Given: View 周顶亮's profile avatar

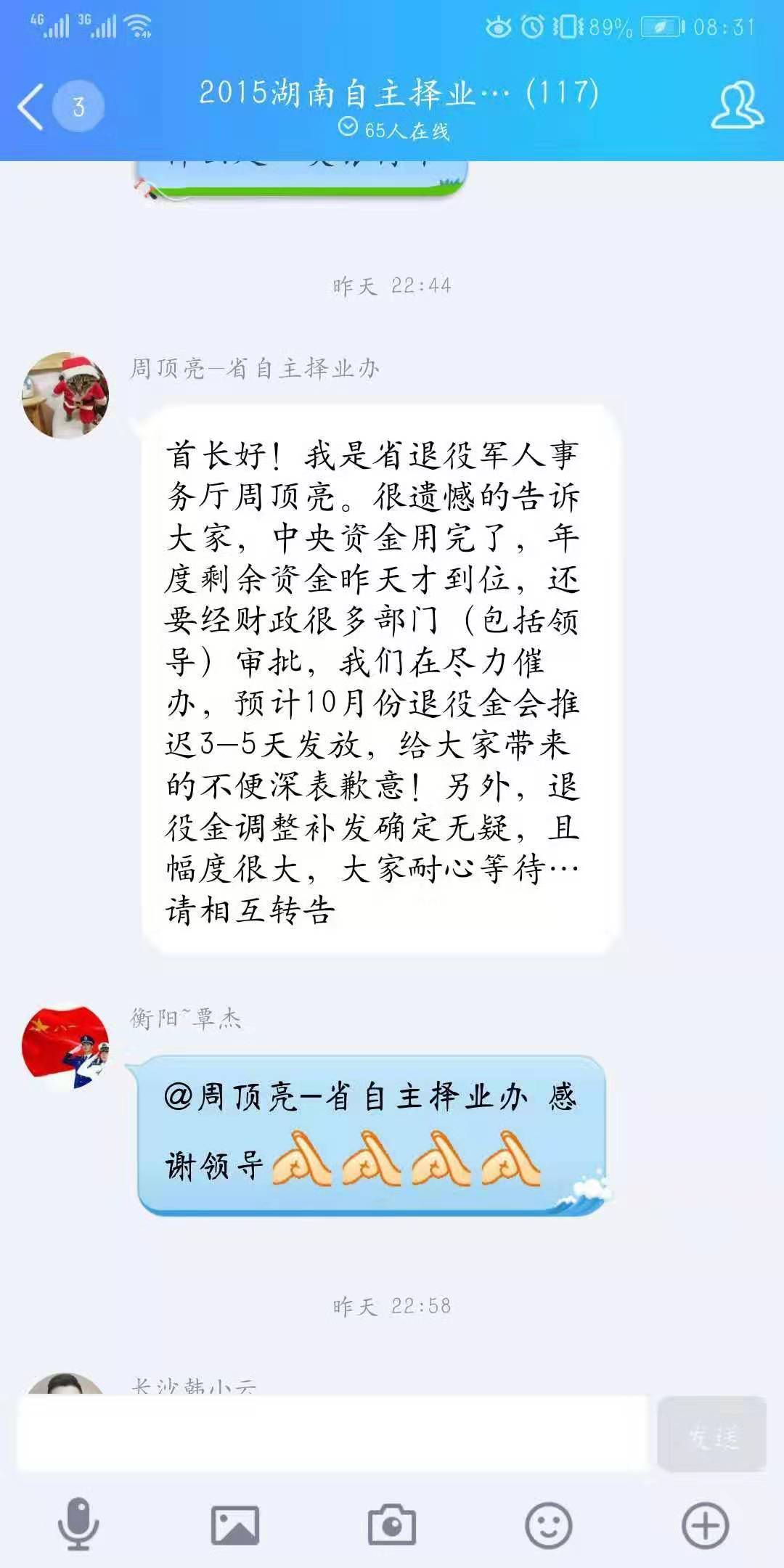Looking at the screenshot, I should [x=65, y=396].
